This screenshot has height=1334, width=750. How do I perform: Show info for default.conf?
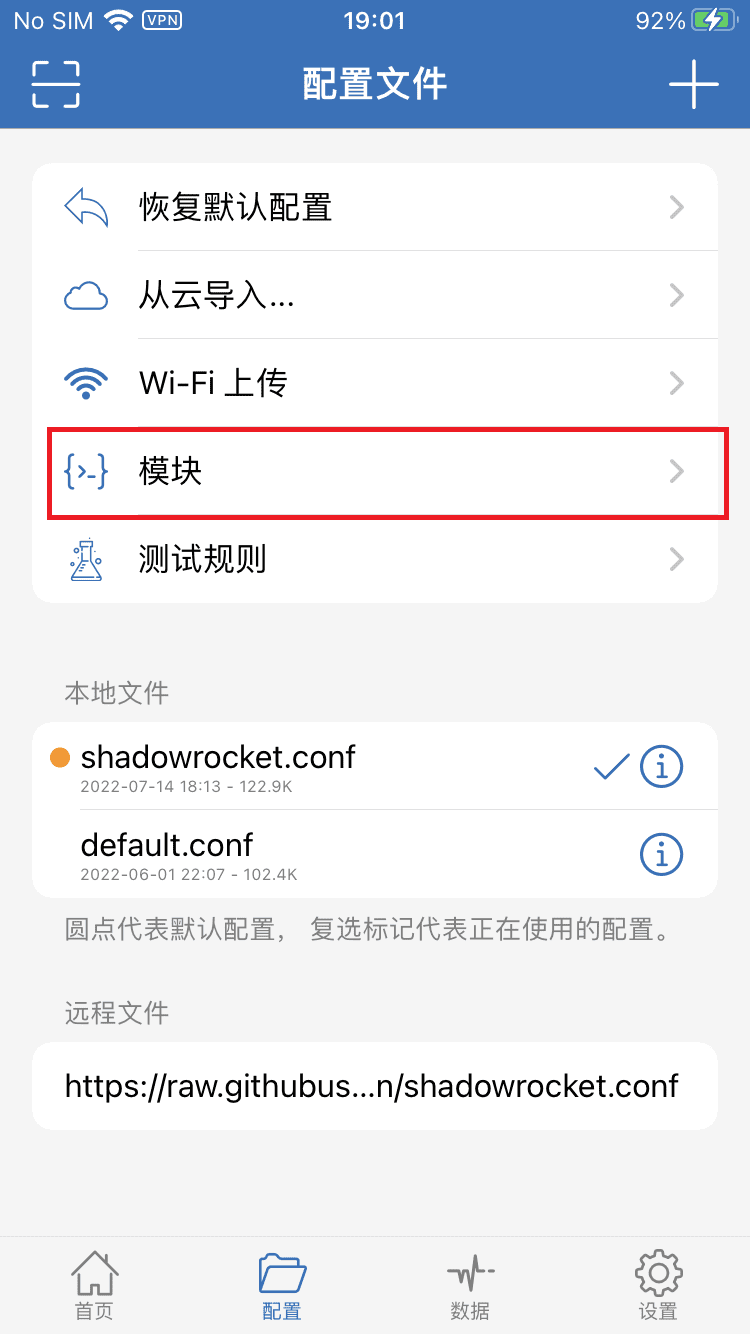(x=661, y=855)
